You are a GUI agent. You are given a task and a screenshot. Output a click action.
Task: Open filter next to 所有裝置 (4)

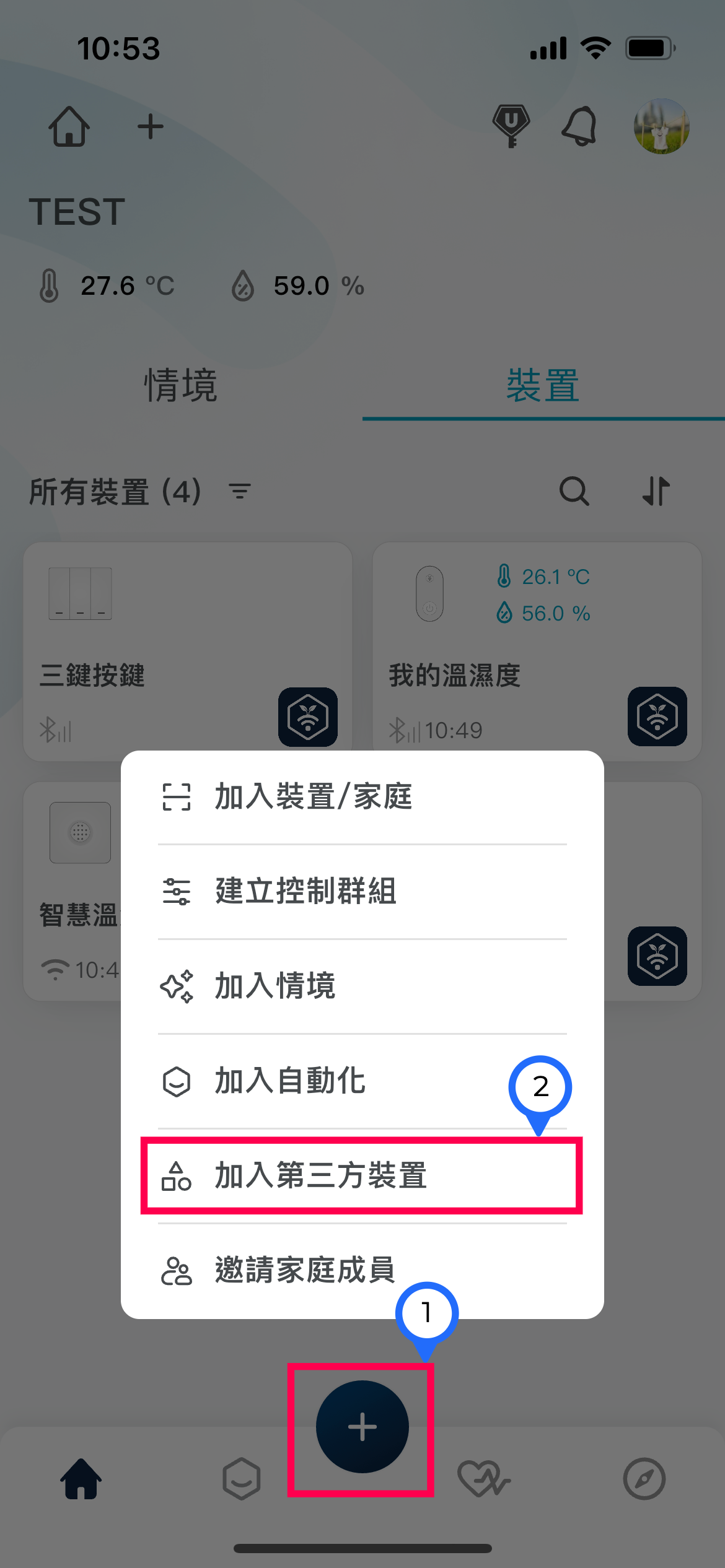click(x=240, y=492)
